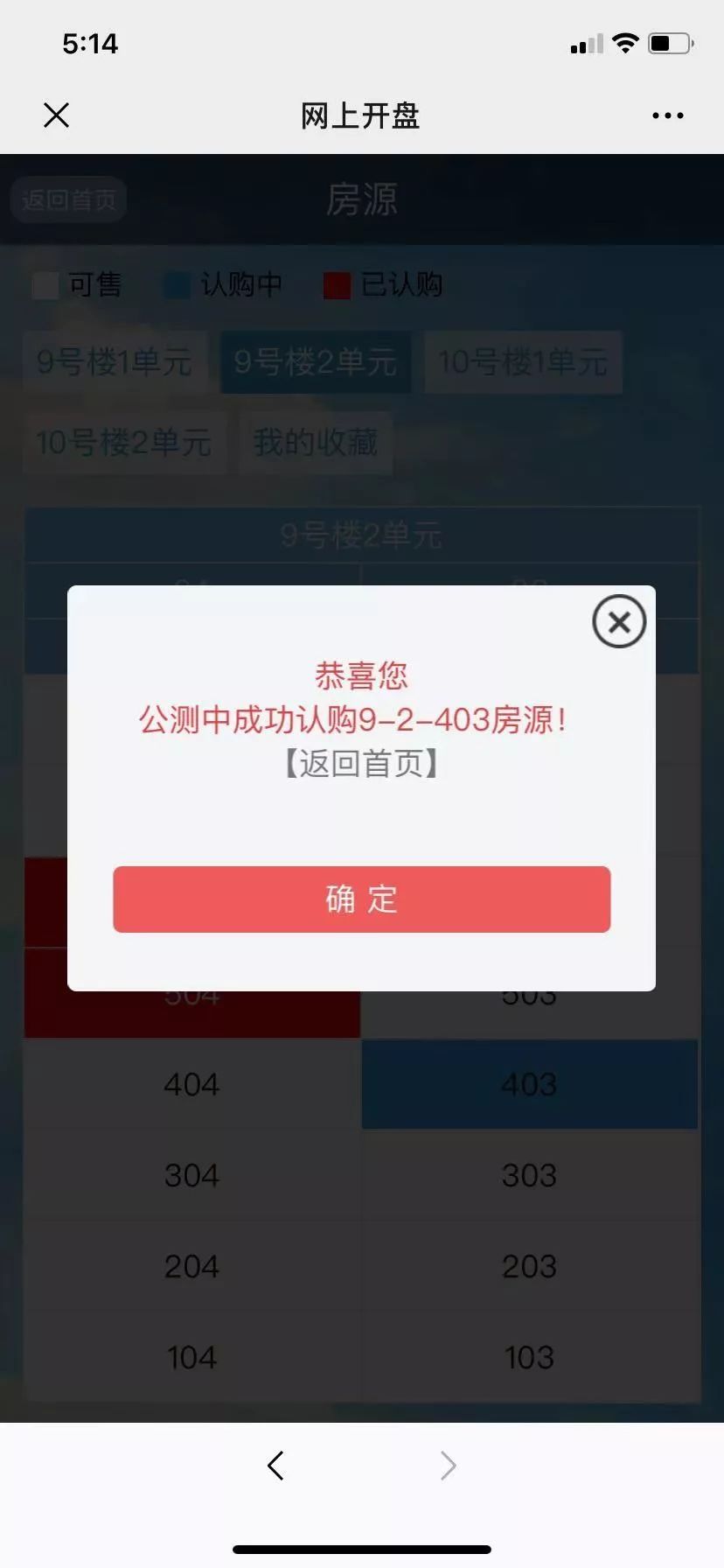Image resolution: width=724 pixels, height=1568 pixels.
Task: Go back with the browser back arrow
Action: click(x=276, y=1466)
